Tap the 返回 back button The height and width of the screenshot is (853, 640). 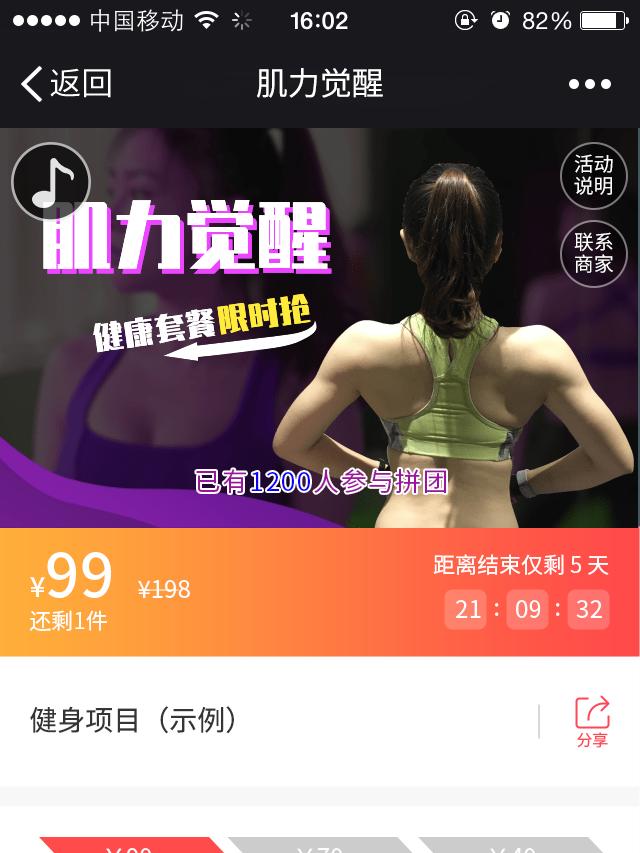coord(66,84)
